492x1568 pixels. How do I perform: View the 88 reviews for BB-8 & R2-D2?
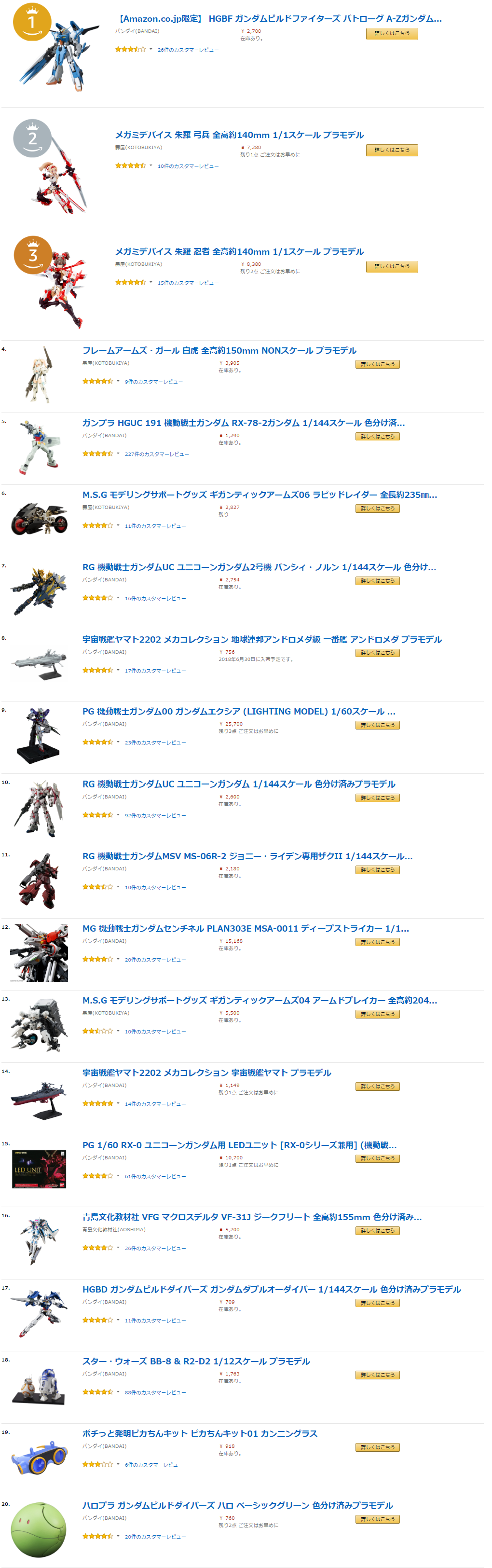tap(155, 1393)
